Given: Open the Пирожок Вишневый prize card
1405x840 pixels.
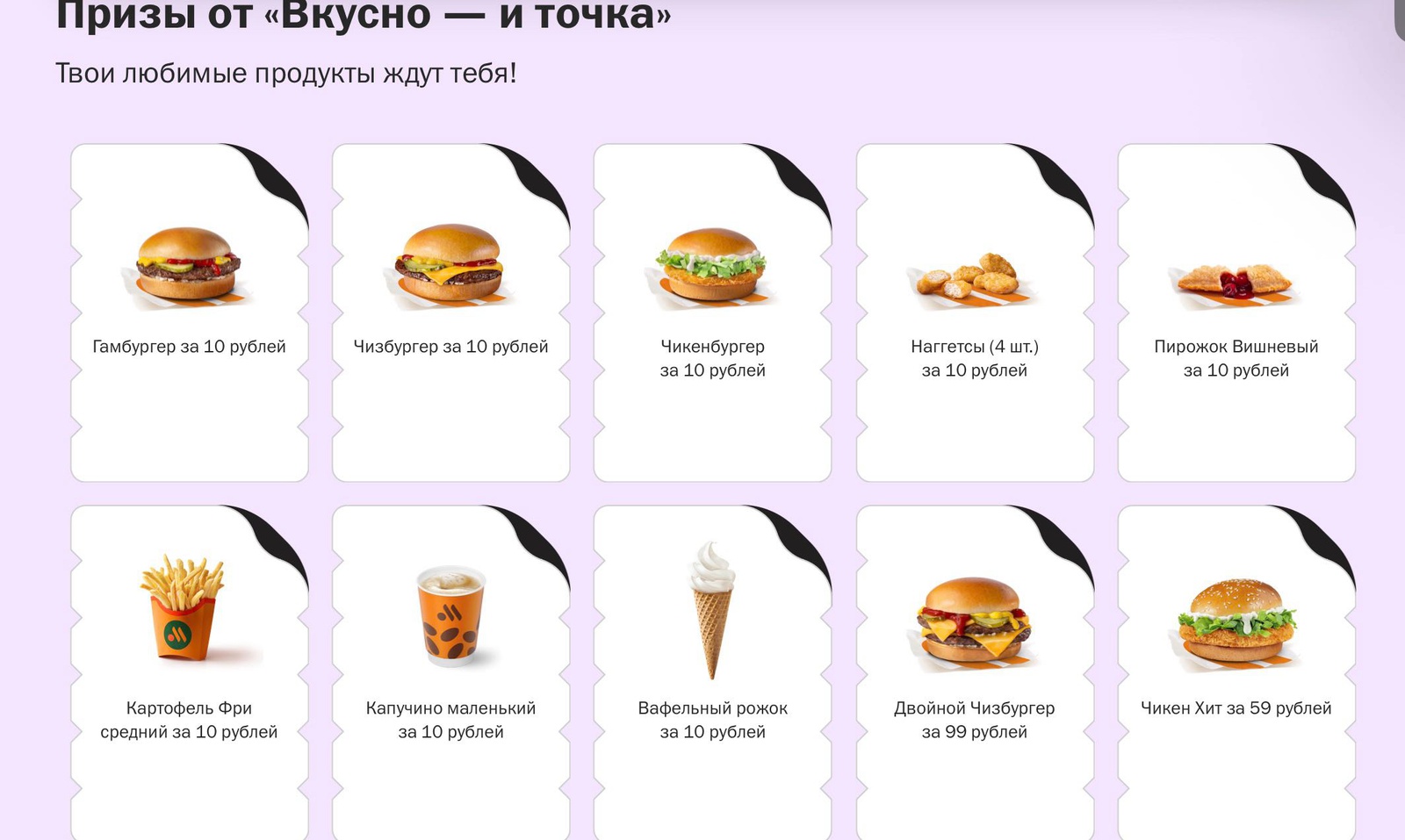Looking at the screenshot, I should pyautogui.click(x=1236, y=312).
